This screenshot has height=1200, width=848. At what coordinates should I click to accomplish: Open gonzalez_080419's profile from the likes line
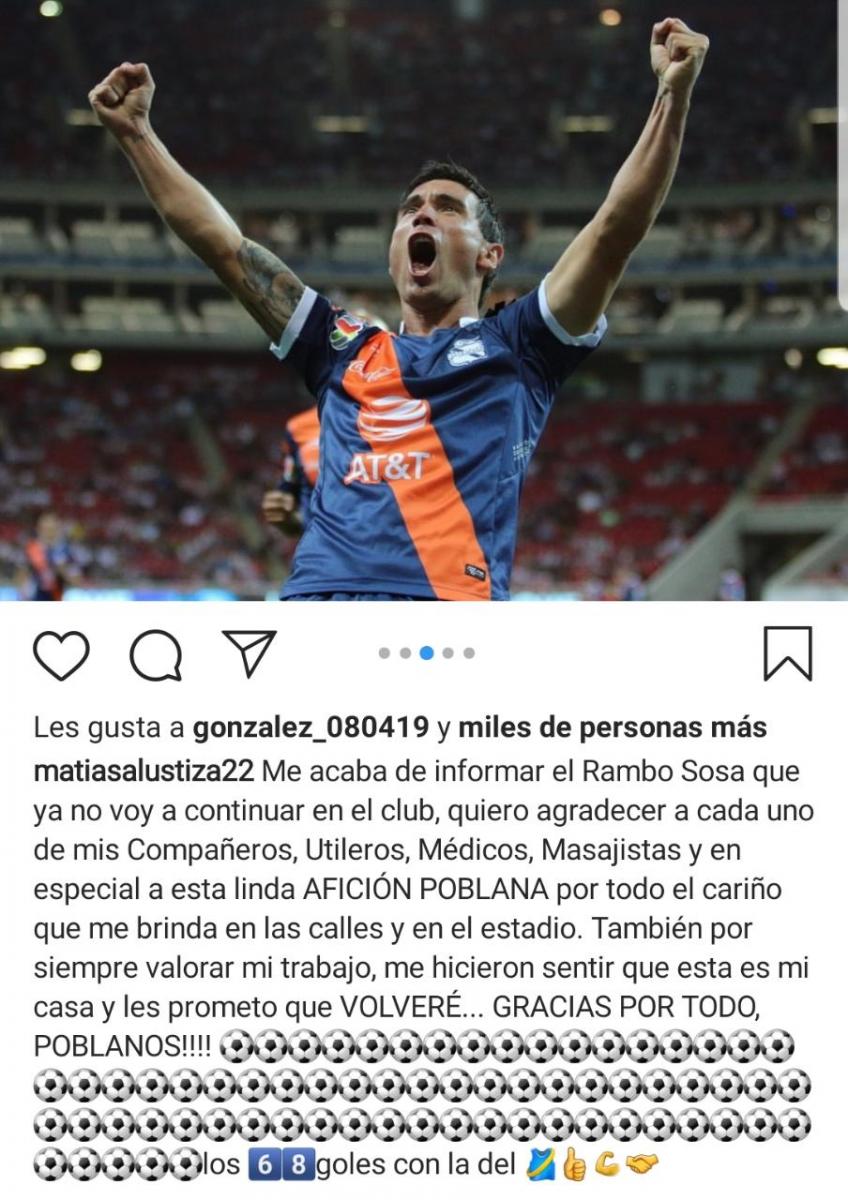tap(313, 728)
